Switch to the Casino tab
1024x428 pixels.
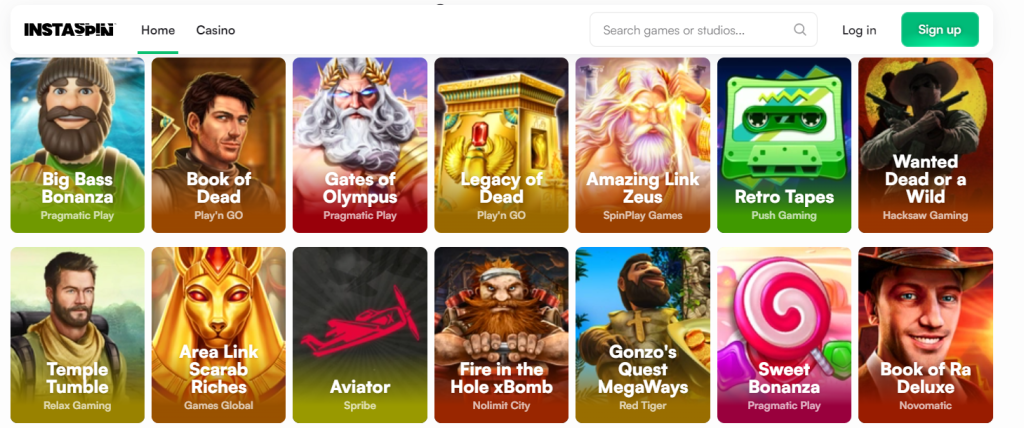point(215,30)
